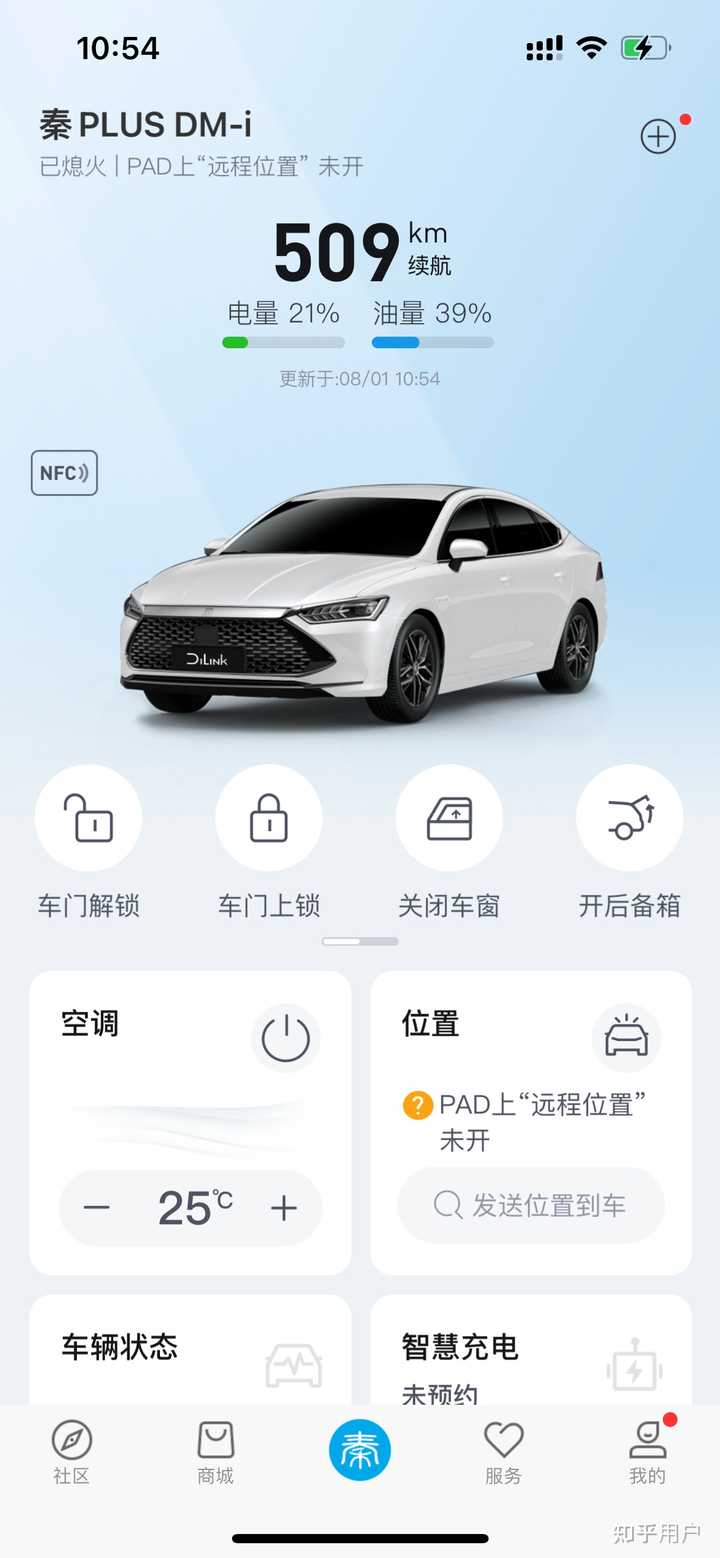
Task: Tap 发送位置到车 to send location to car
Action: (531, 1206)
